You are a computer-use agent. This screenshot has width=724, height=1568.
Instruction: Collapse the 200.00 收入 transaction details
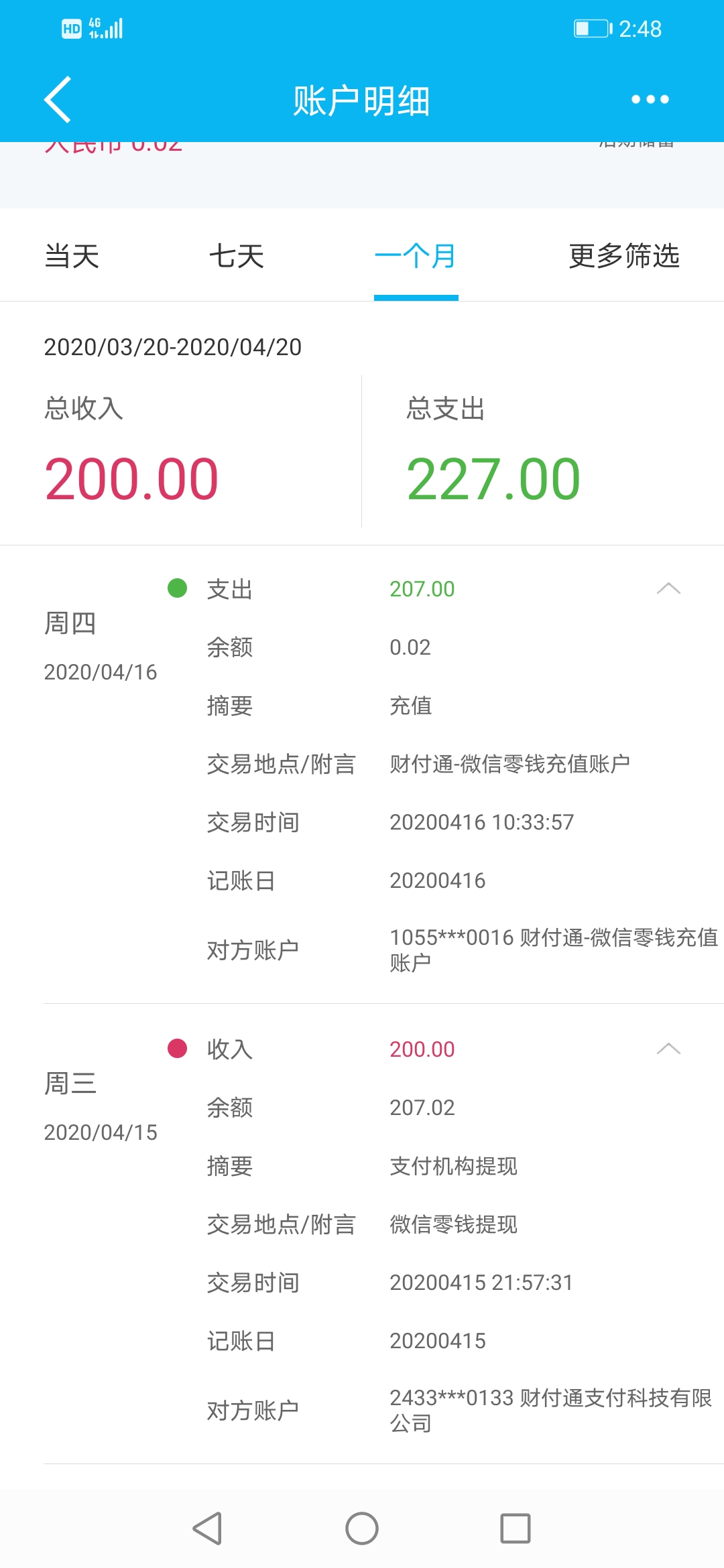pos(668,1049)
